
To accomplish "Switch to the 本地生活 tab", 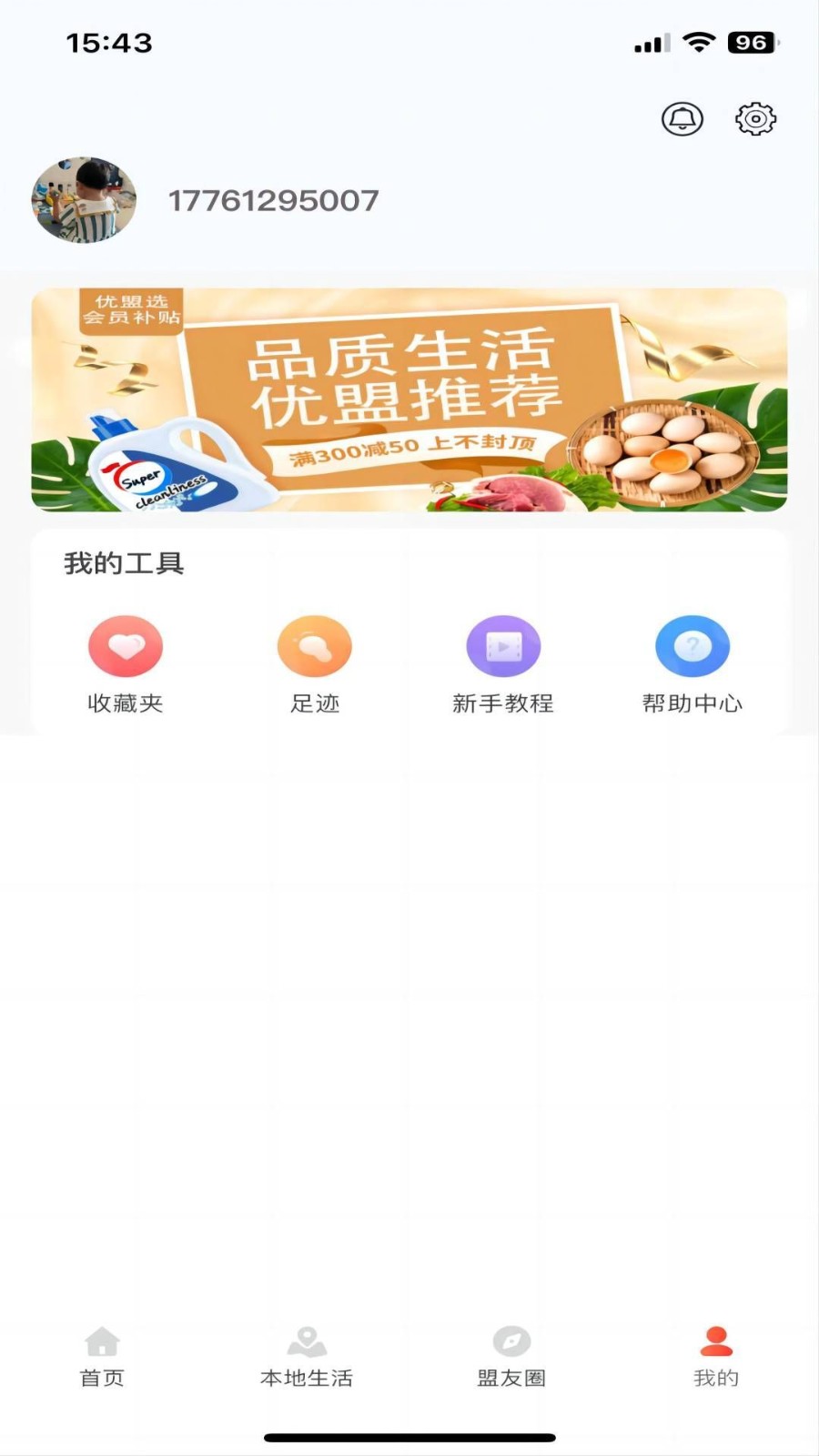I will pos(307,1357).
